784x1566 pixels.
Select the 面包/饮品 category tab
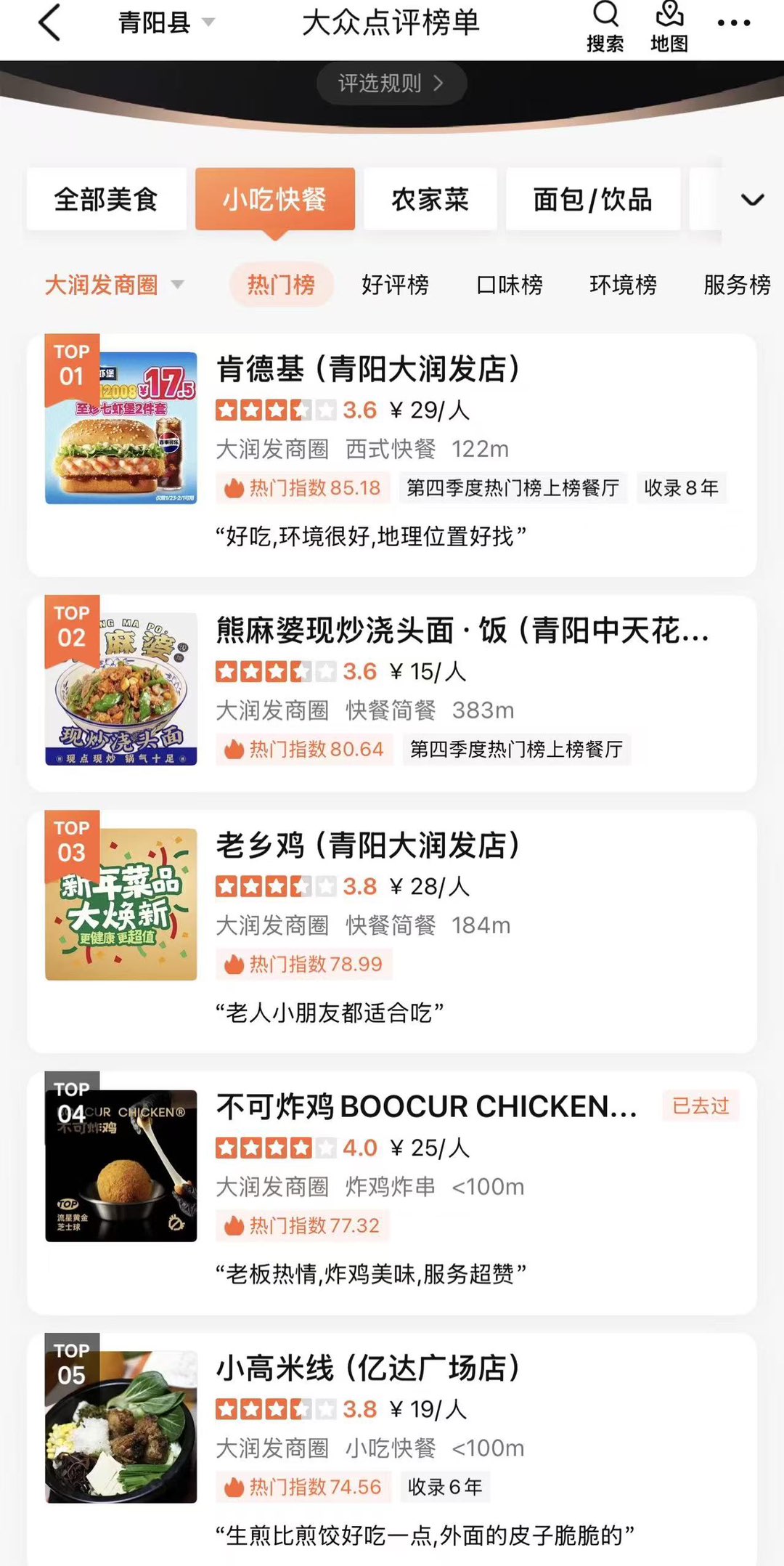point(592,199)
